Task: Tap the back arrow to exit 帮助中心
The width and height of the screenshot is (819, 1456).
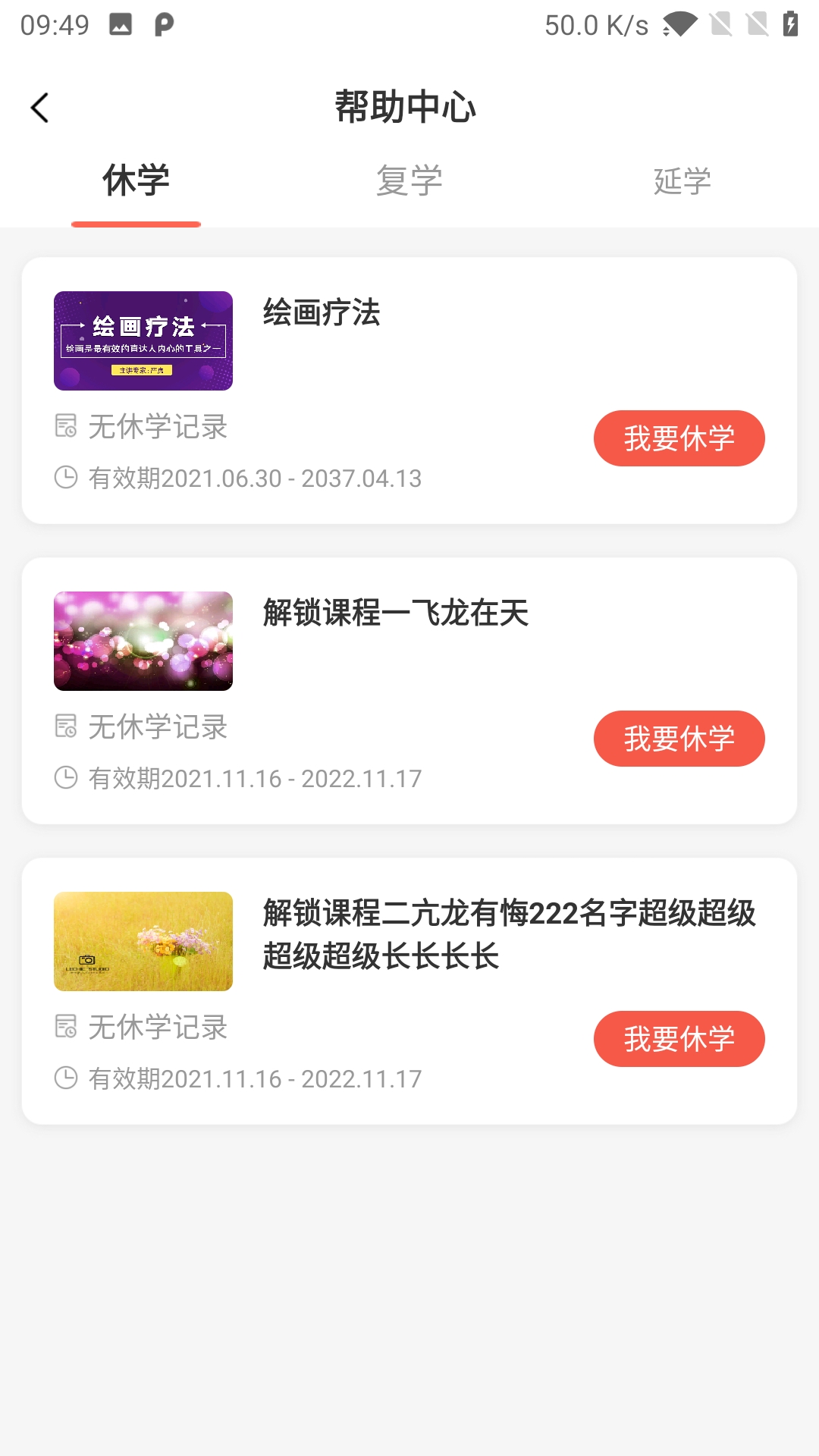Action: tap(38, 106)
